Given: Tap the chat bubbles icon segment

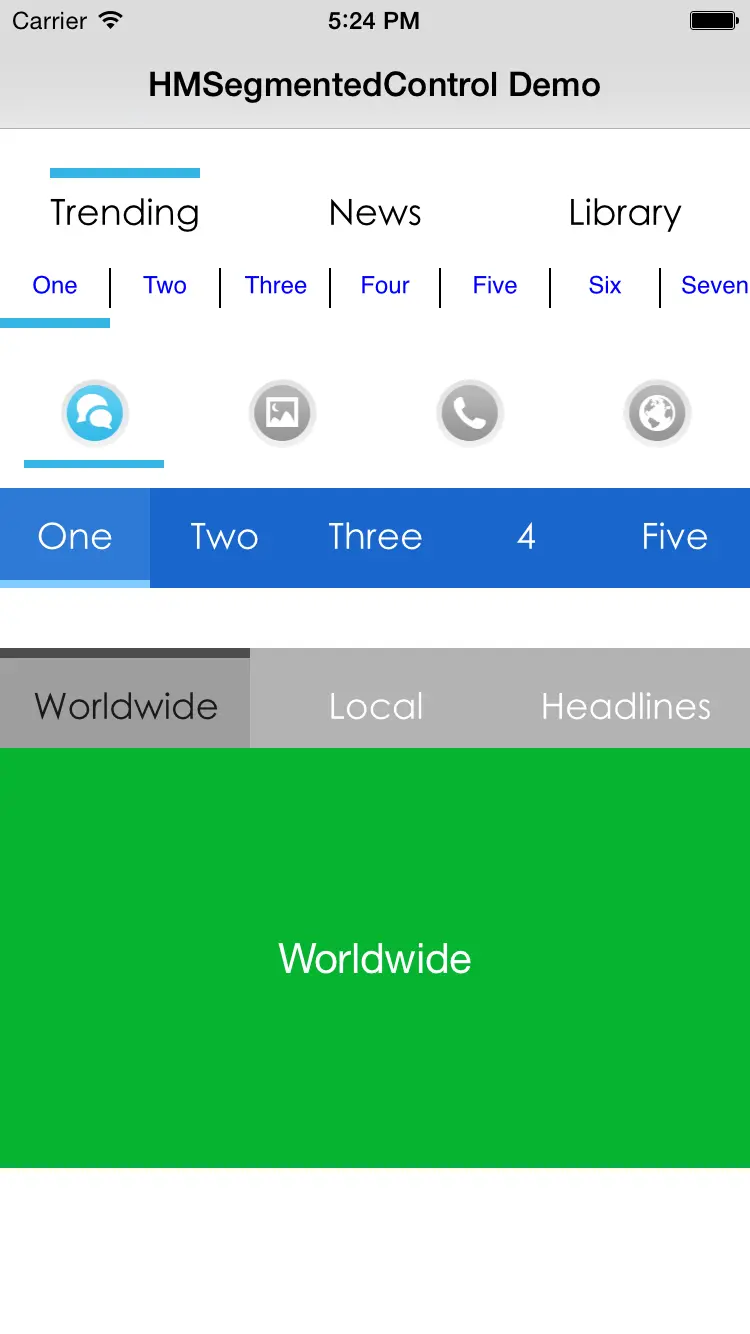Looking at the screenshot, I should click(x=94, y=412).
